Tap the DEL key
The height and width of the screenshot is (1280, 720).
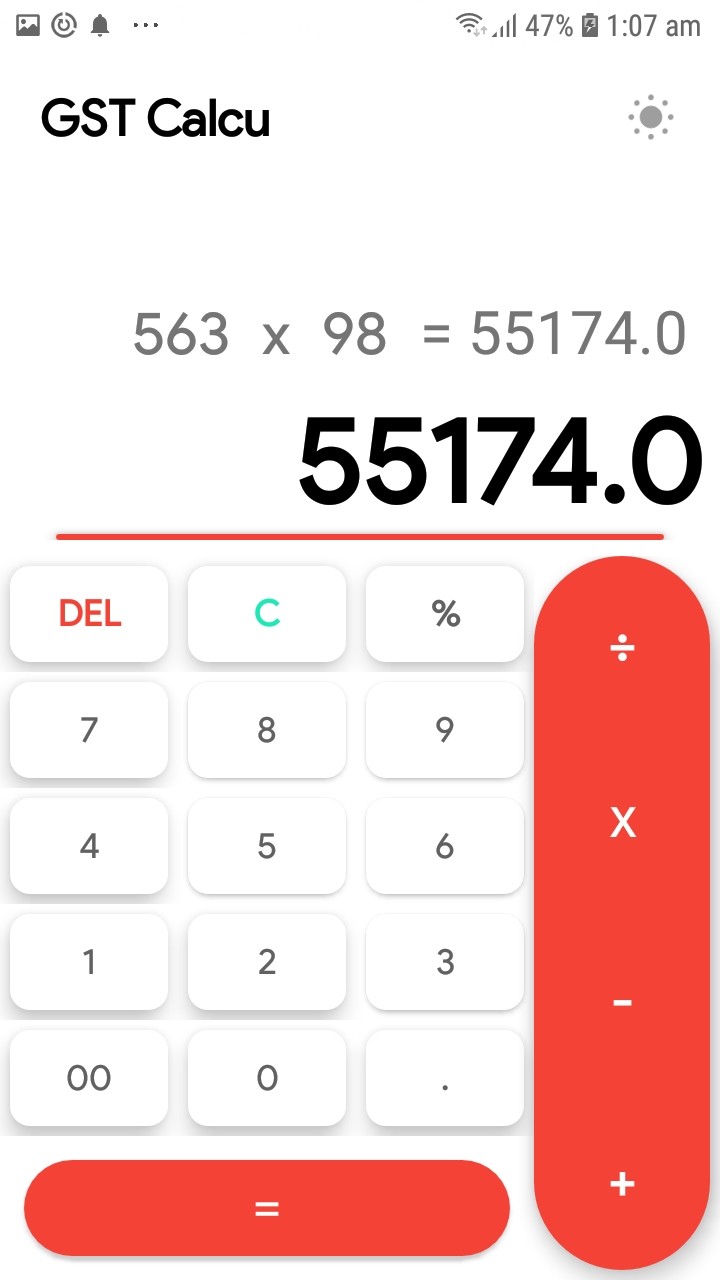(x=89, y=613)
